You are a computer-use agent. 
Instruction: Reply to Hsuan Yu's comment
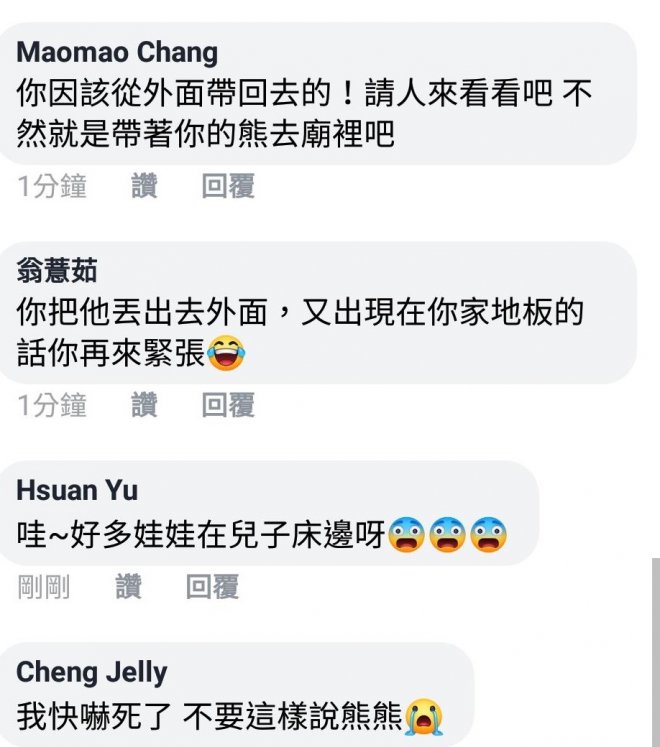[212, 587]
